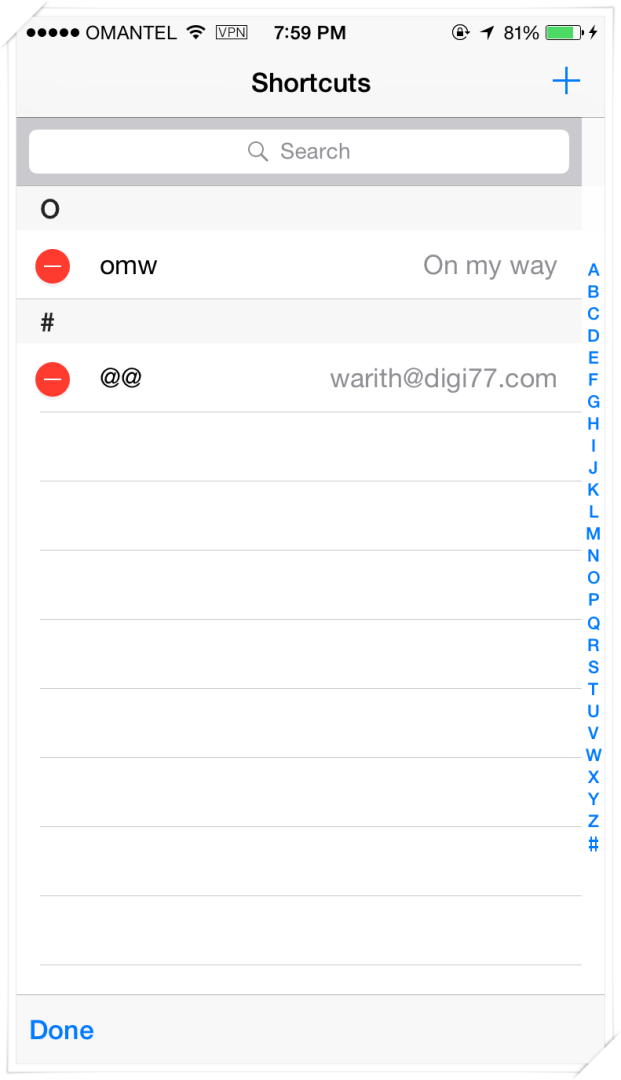The height and width of the screenshot is (1080, 621).
Task: Delete the omw shortcut via red minus
Action: pyautogui.click(x=53, y=266)
